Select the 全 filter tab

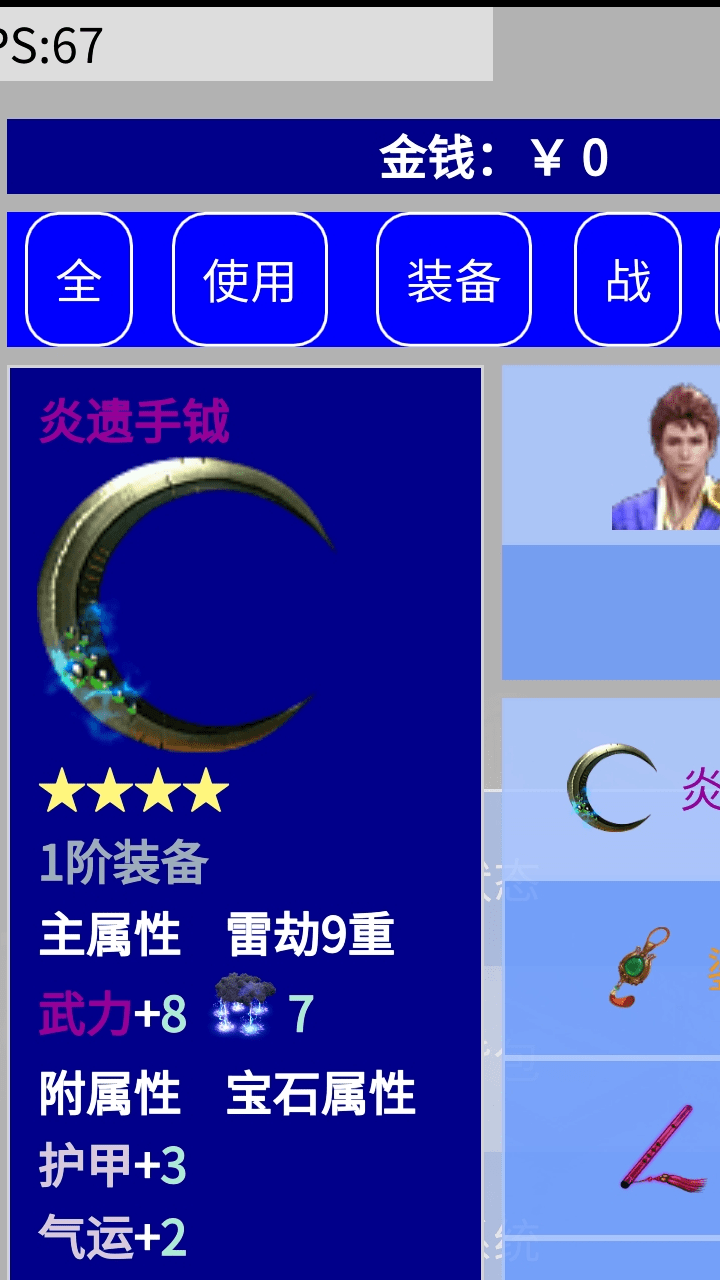79,280
